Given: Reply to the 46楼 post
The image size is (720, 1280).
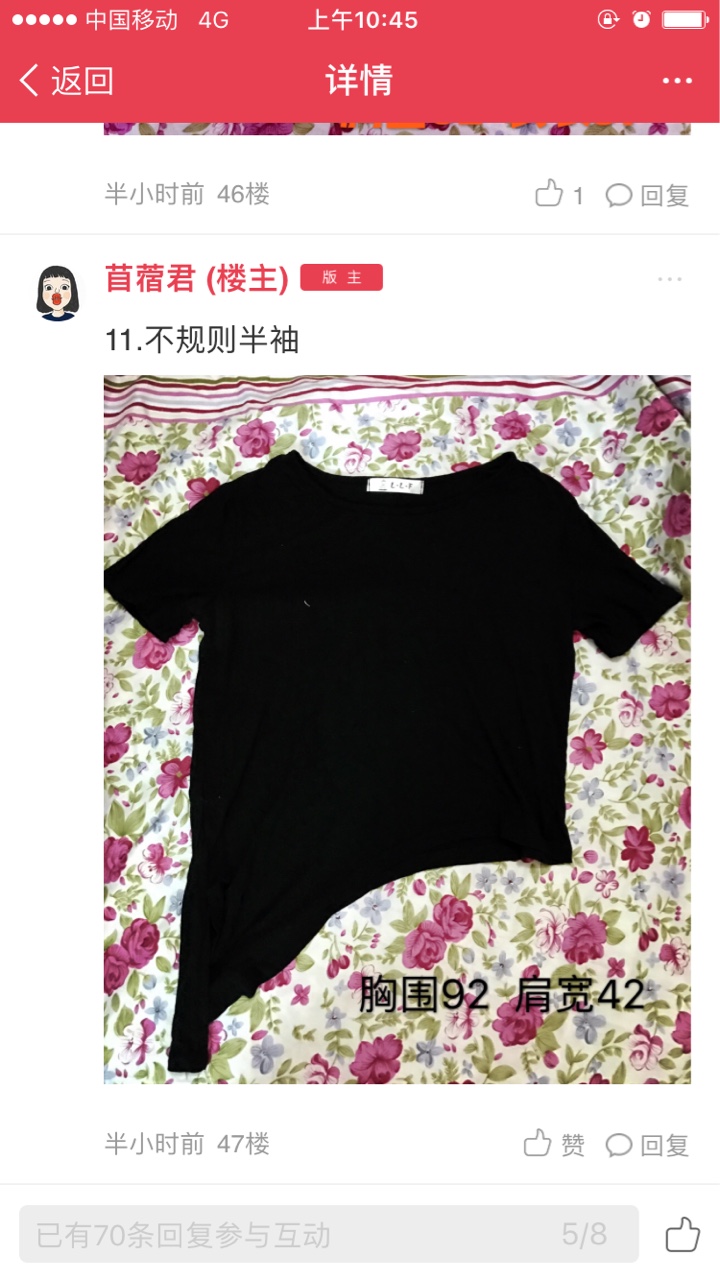Looking at the screenshot, I should [648, 195].
